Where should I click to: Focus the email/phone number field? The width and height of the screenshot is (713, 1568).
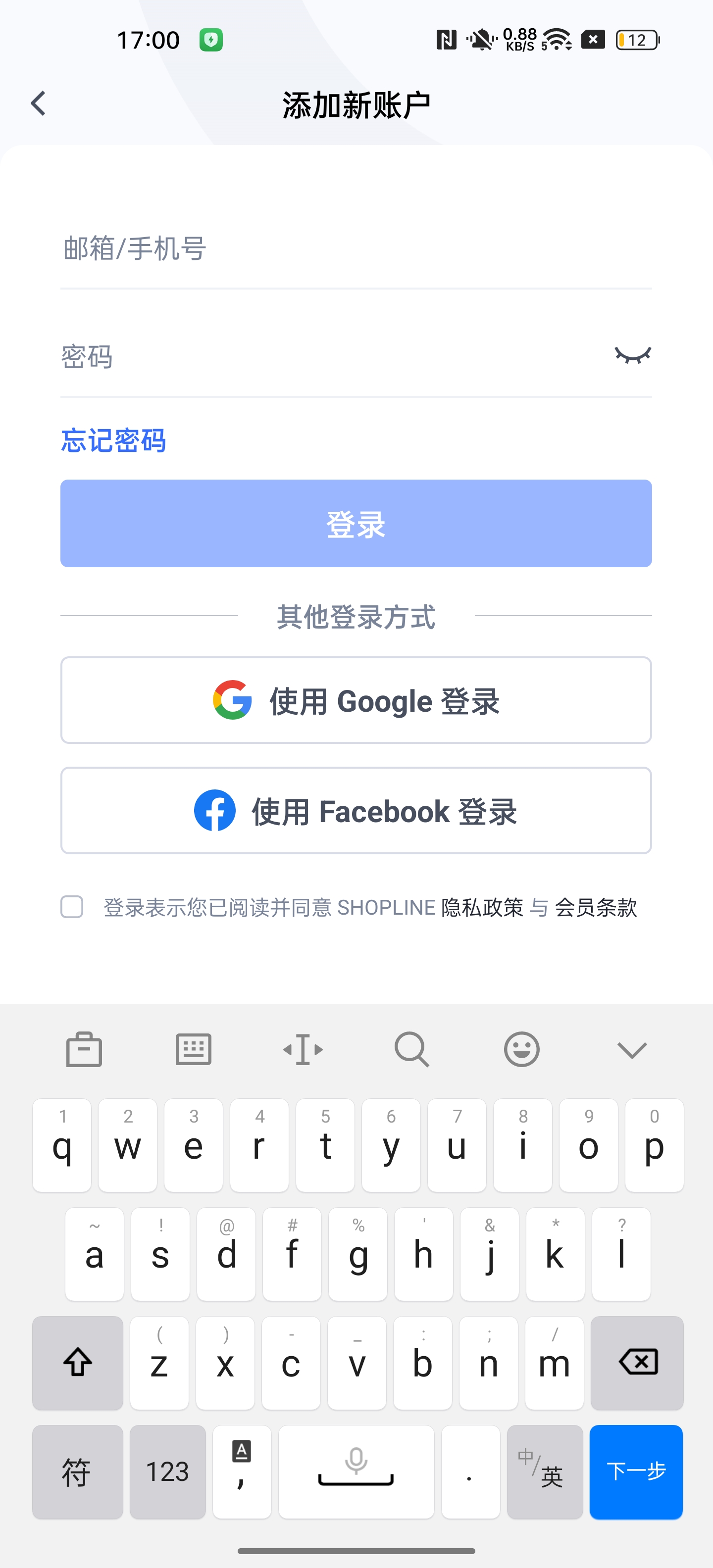(x=356, y=249)
